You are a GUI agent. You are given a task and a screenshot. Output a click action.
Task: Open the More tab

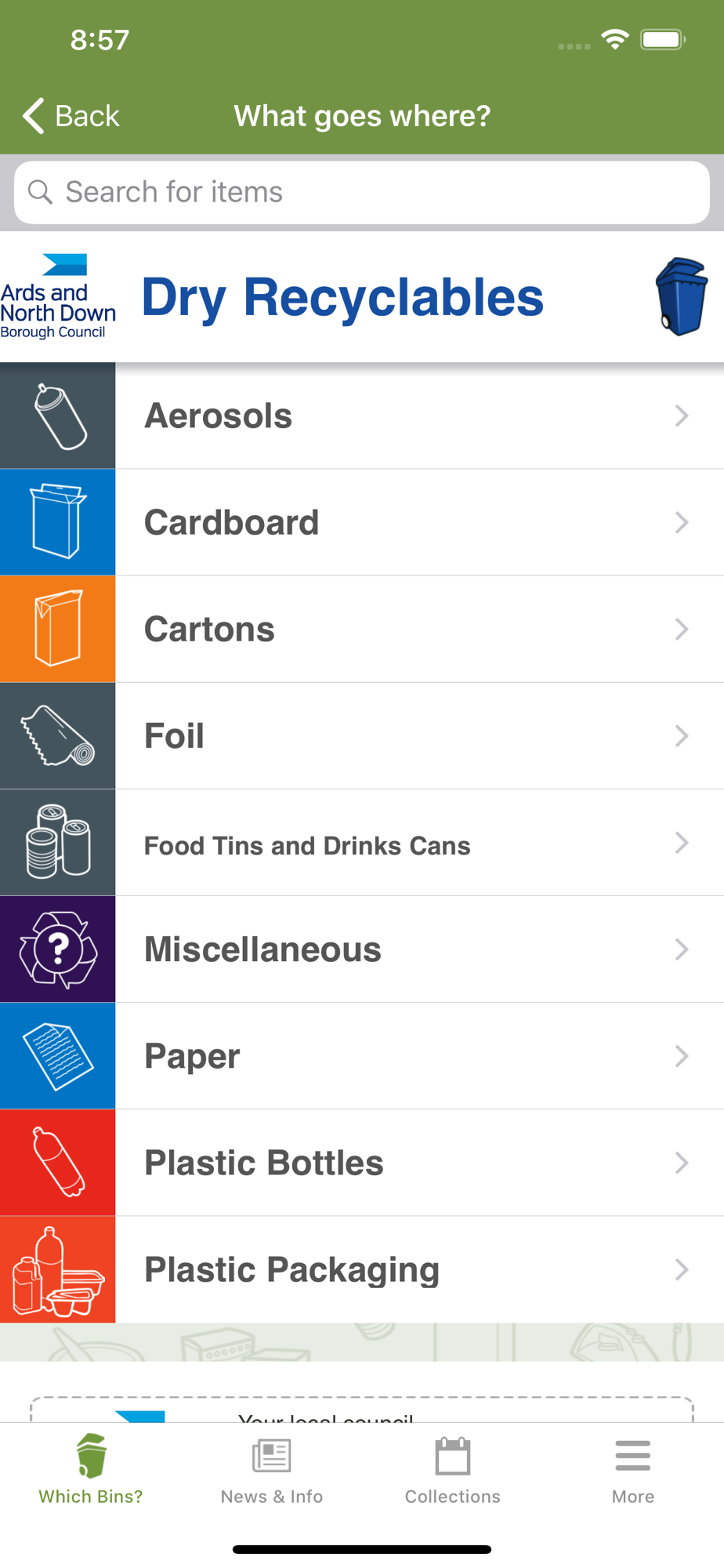pos(633,1470)
